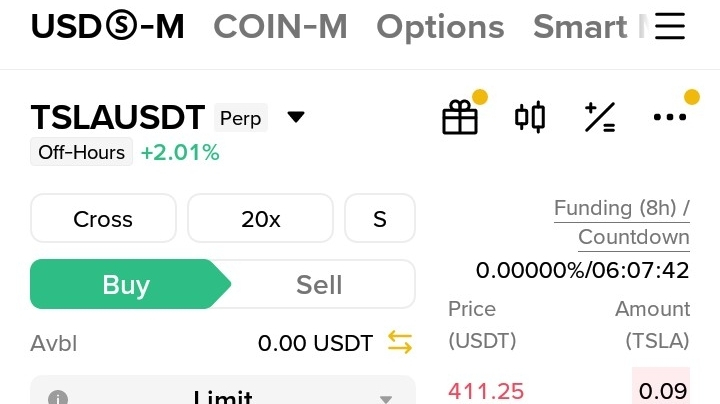
Task: Select the Buy side
Action: click(126, 285)
